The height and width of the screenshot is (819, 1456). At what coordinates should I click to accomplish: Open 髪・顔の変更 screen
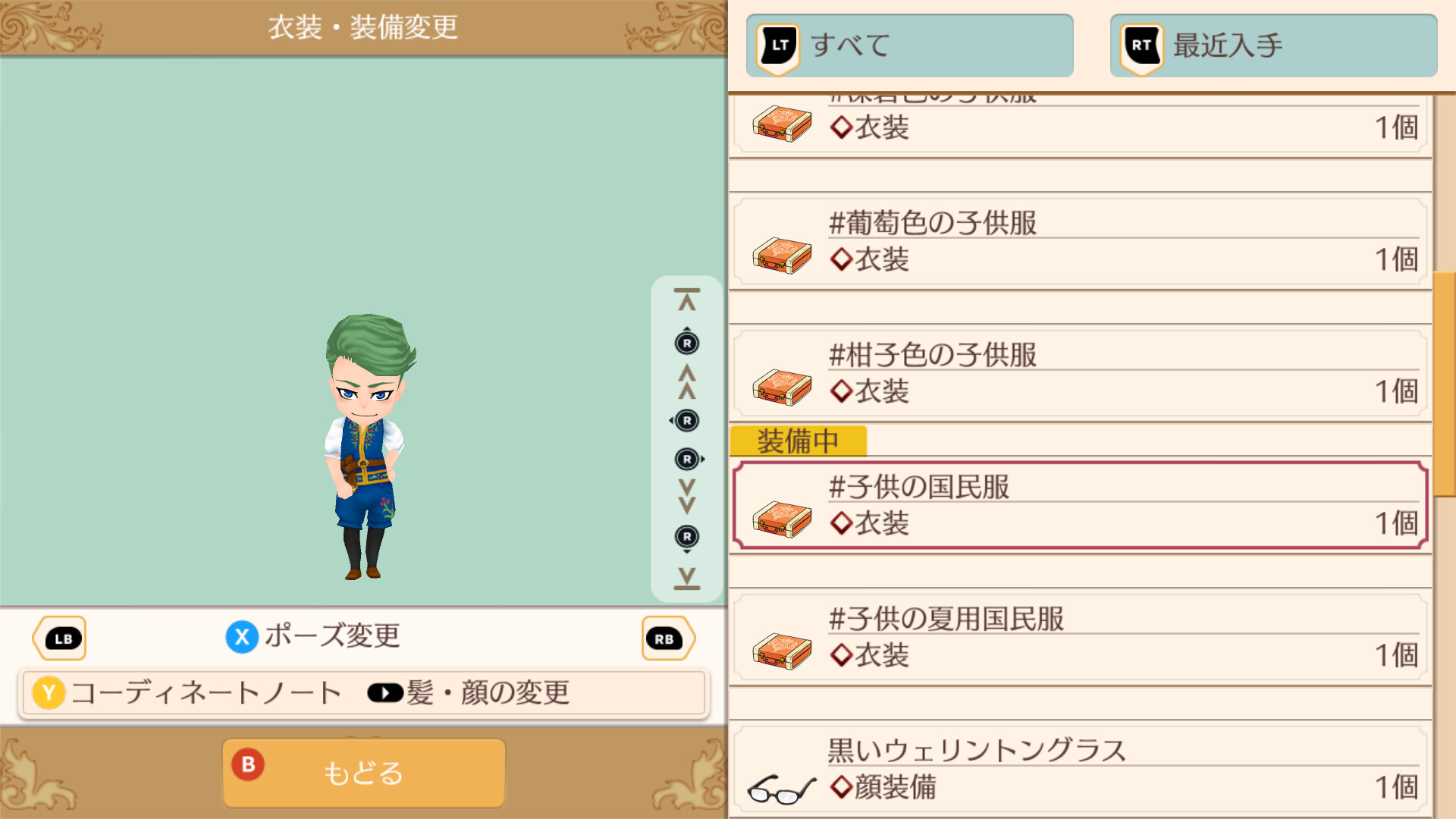(x=470, y=692)
